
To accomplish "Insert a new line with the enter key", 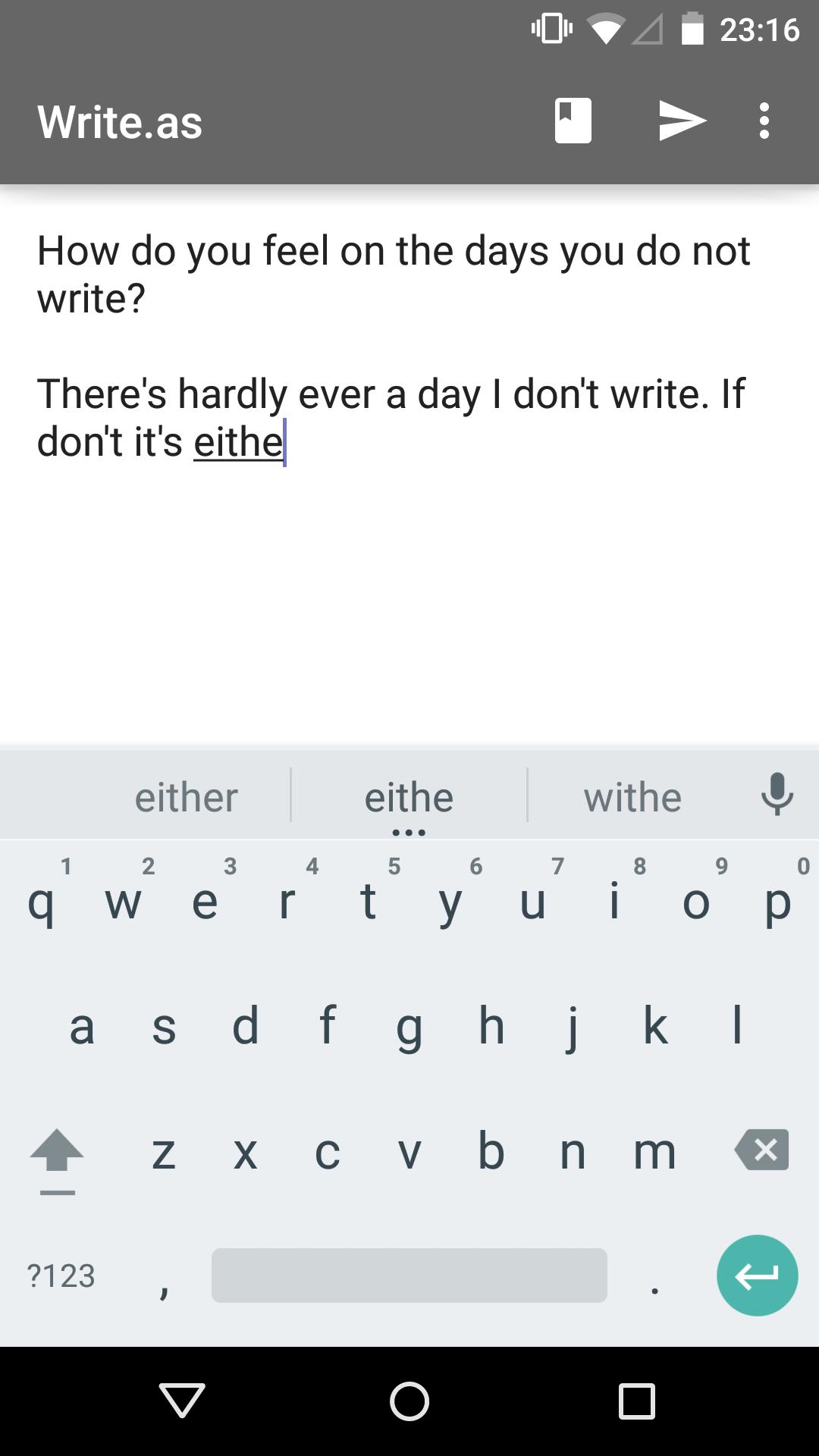I will click(x=757, y=1276).
